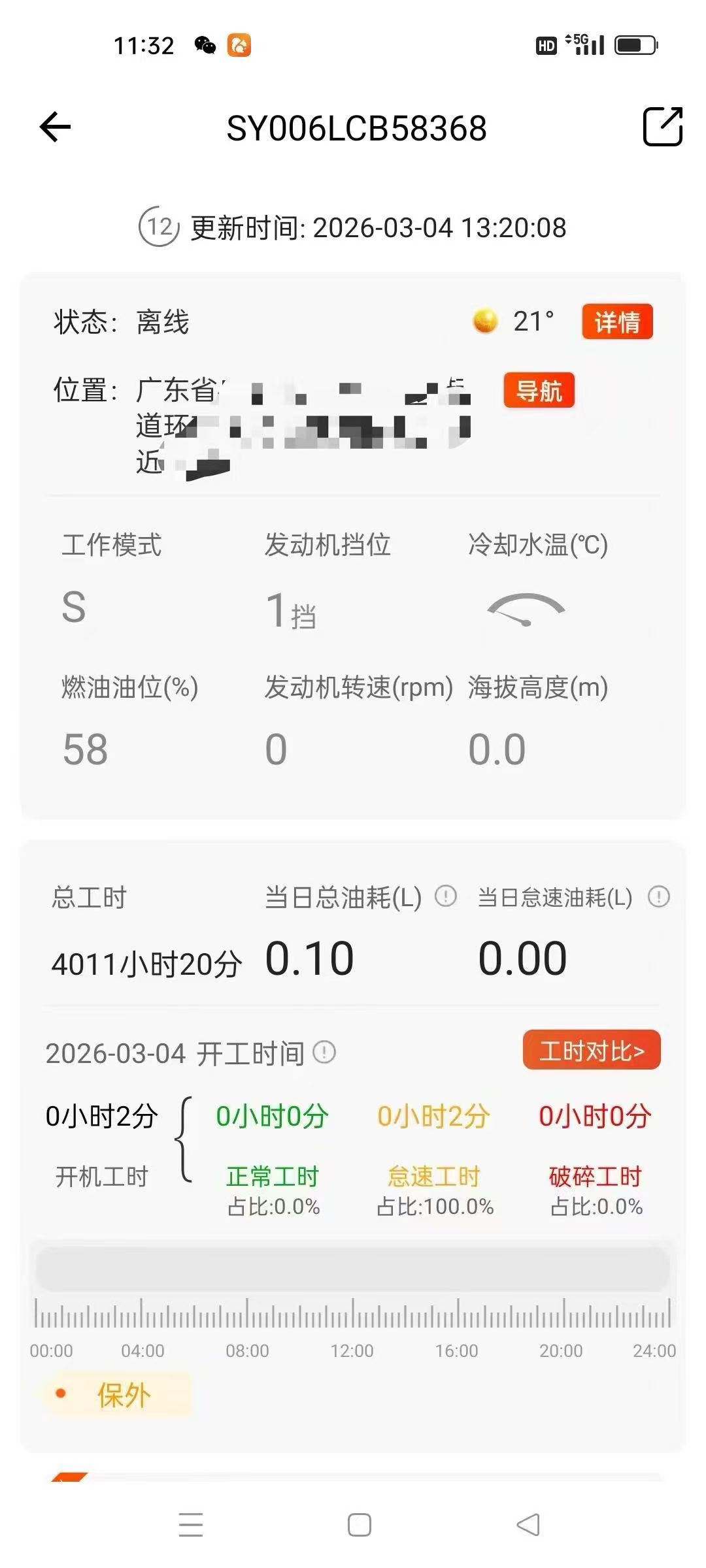
Task: Tap the weather sun icon
Action: (484, 320)
